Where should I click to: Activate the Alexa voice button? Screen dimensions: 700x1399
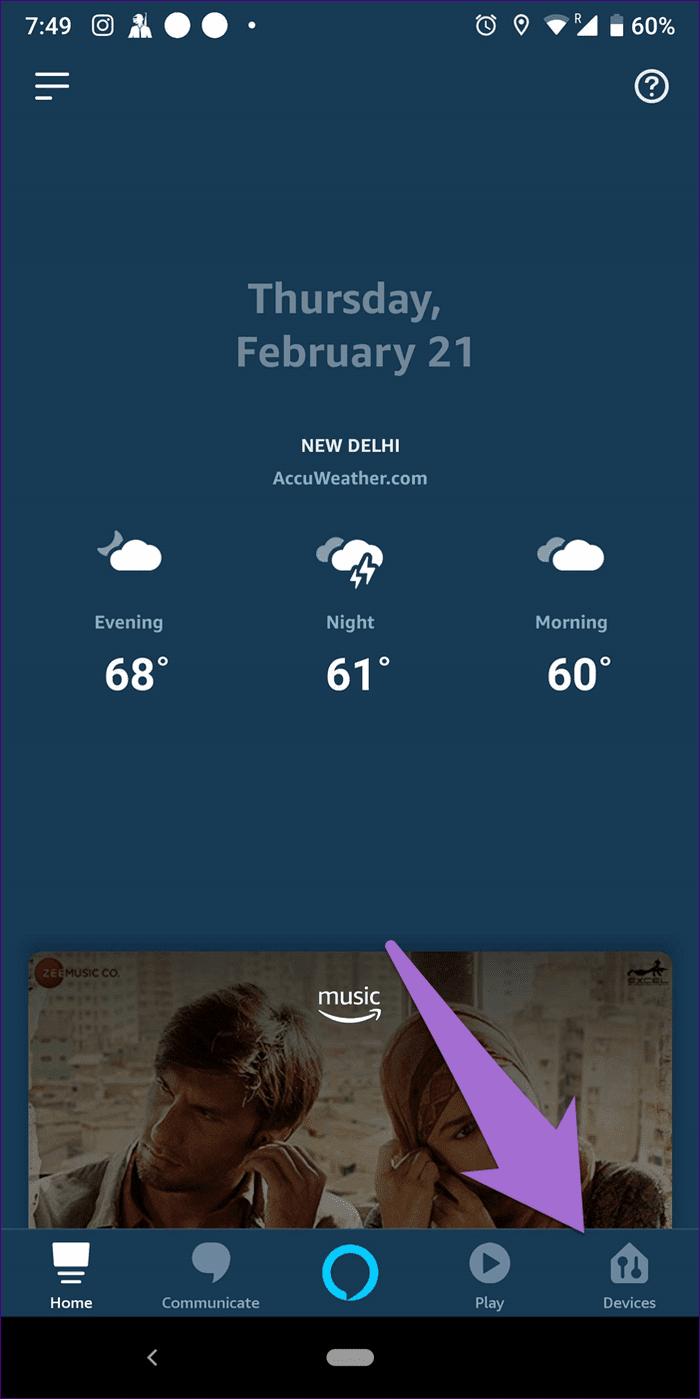(350, 1273)
